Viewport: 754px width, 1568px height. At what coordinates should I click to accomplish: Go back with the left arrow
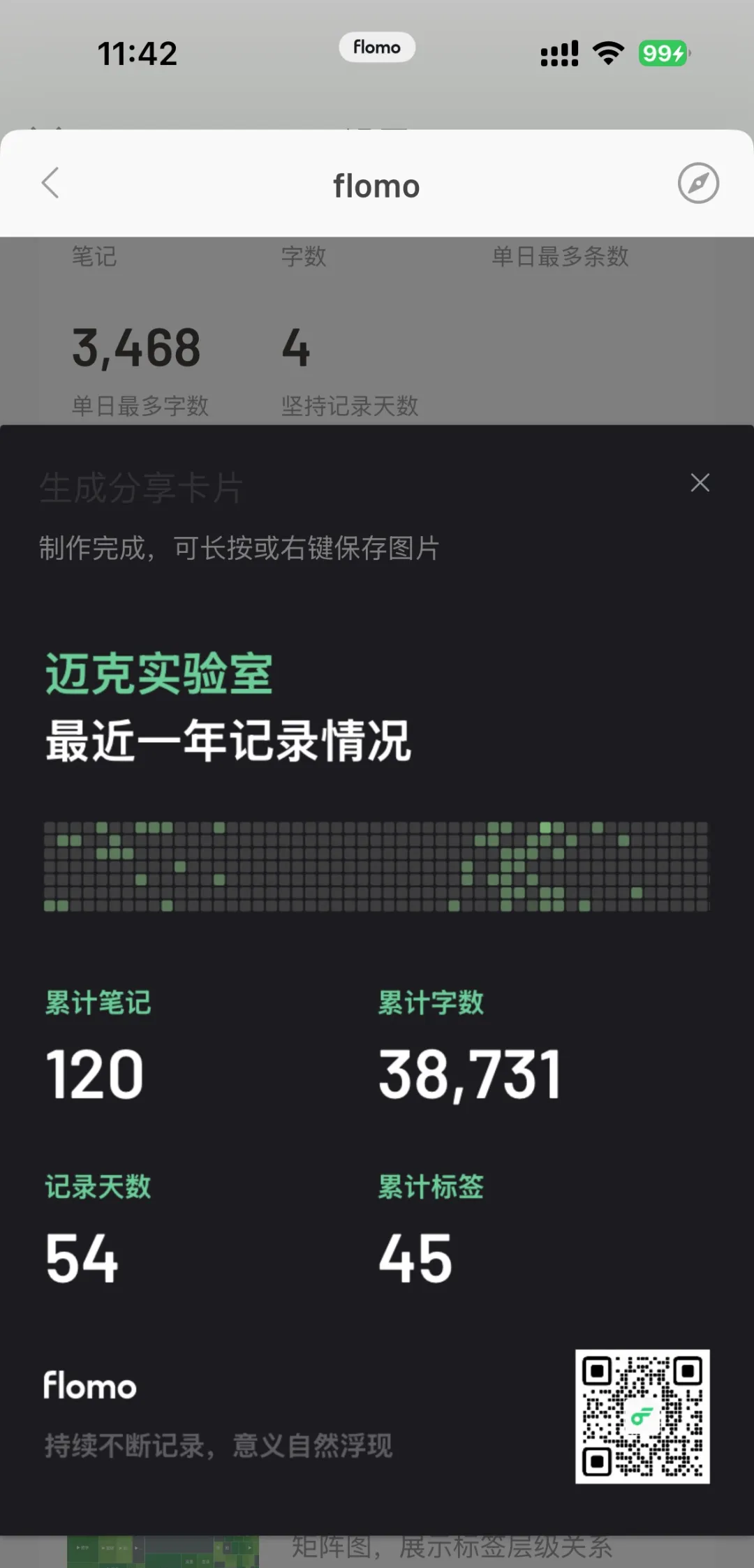coord(50,184)
